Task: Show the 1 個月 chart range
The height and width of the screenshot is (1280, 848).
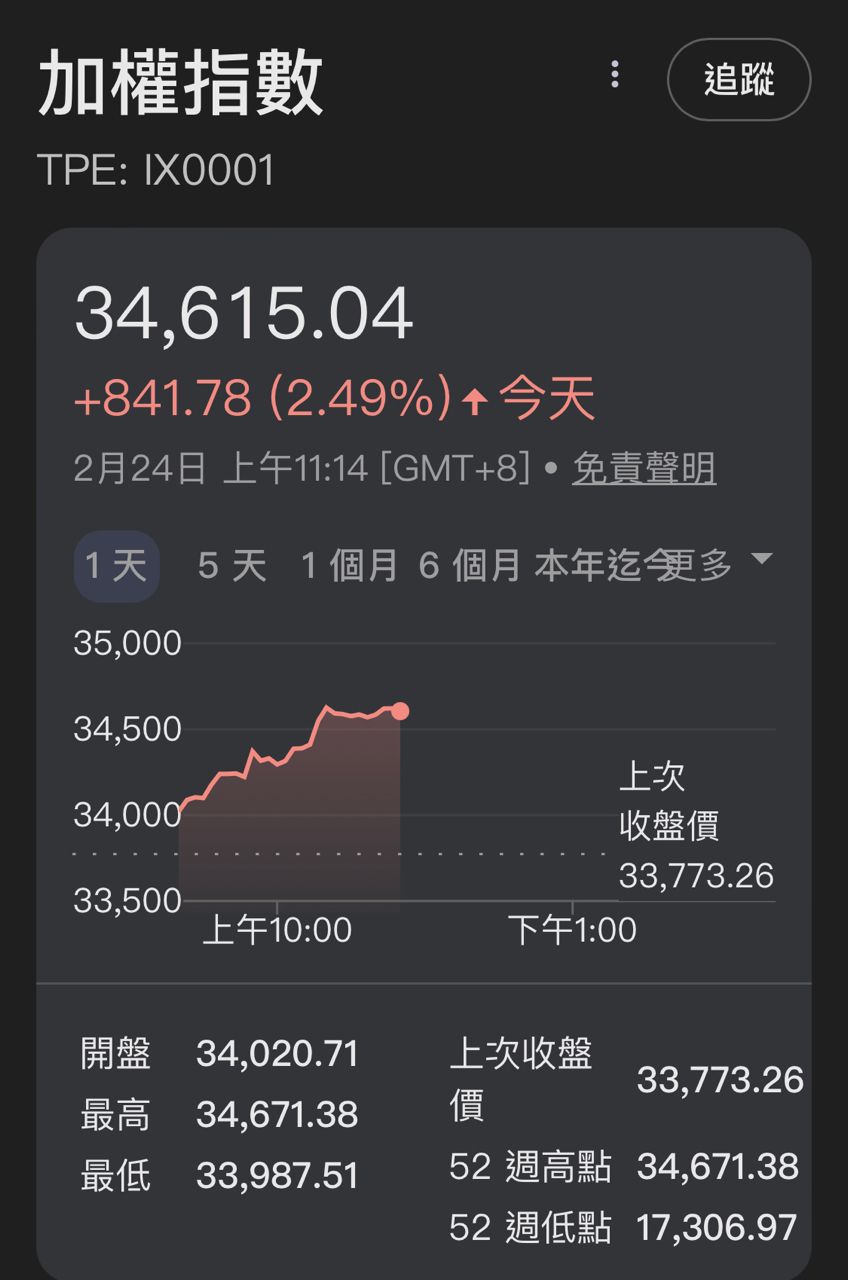Action: (349, 566)
